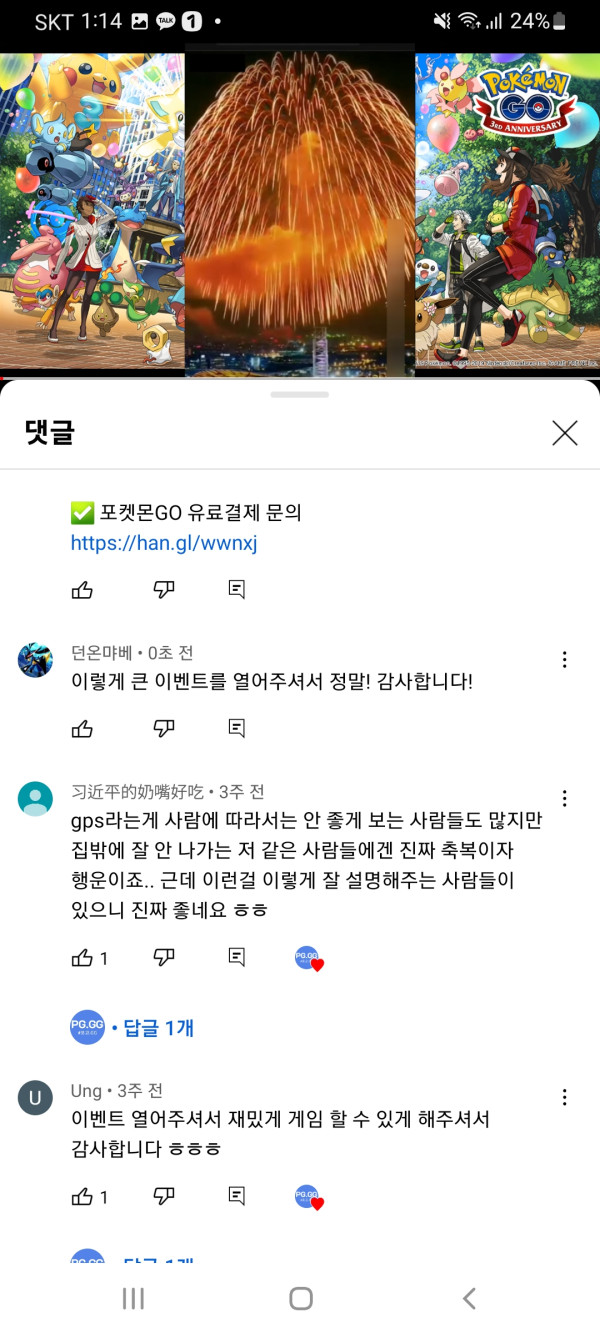Reply to the pinned 포켓몬GO 유료결제 comment
600x1333 pixels.
pyautogui.click(x=237, y=590)
